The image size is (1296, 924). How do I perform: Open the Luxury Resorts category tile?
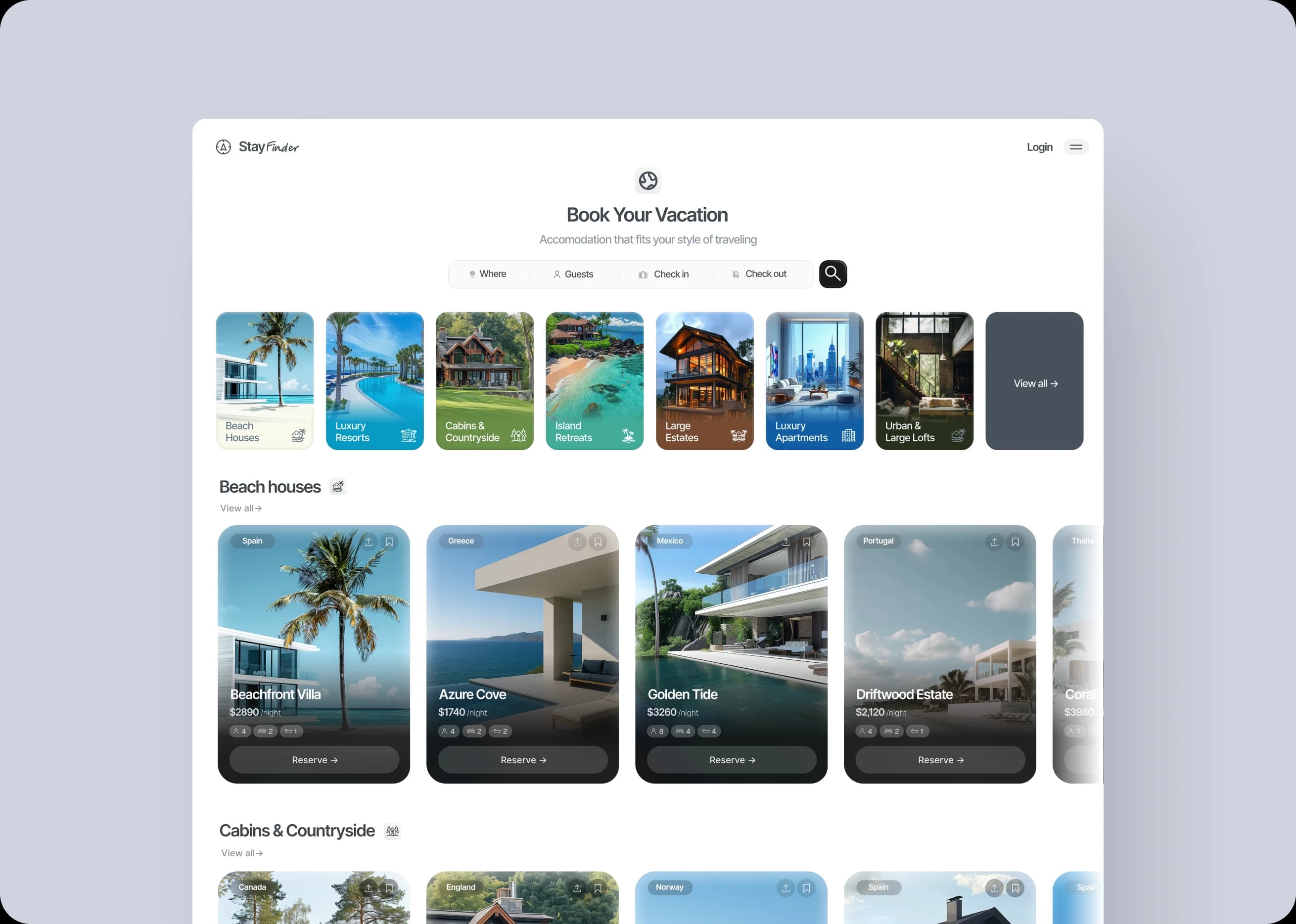(374, 381)
